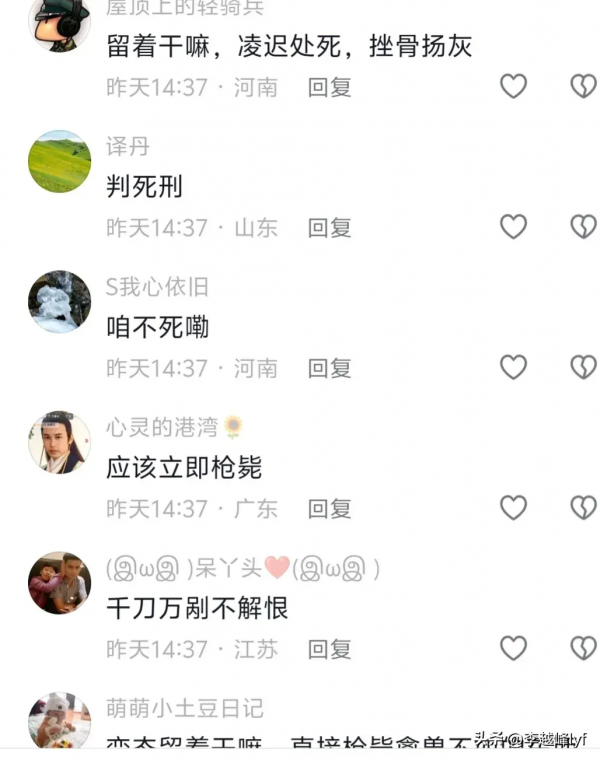Dislike the comment by 译丹

[x=583, y=227]
